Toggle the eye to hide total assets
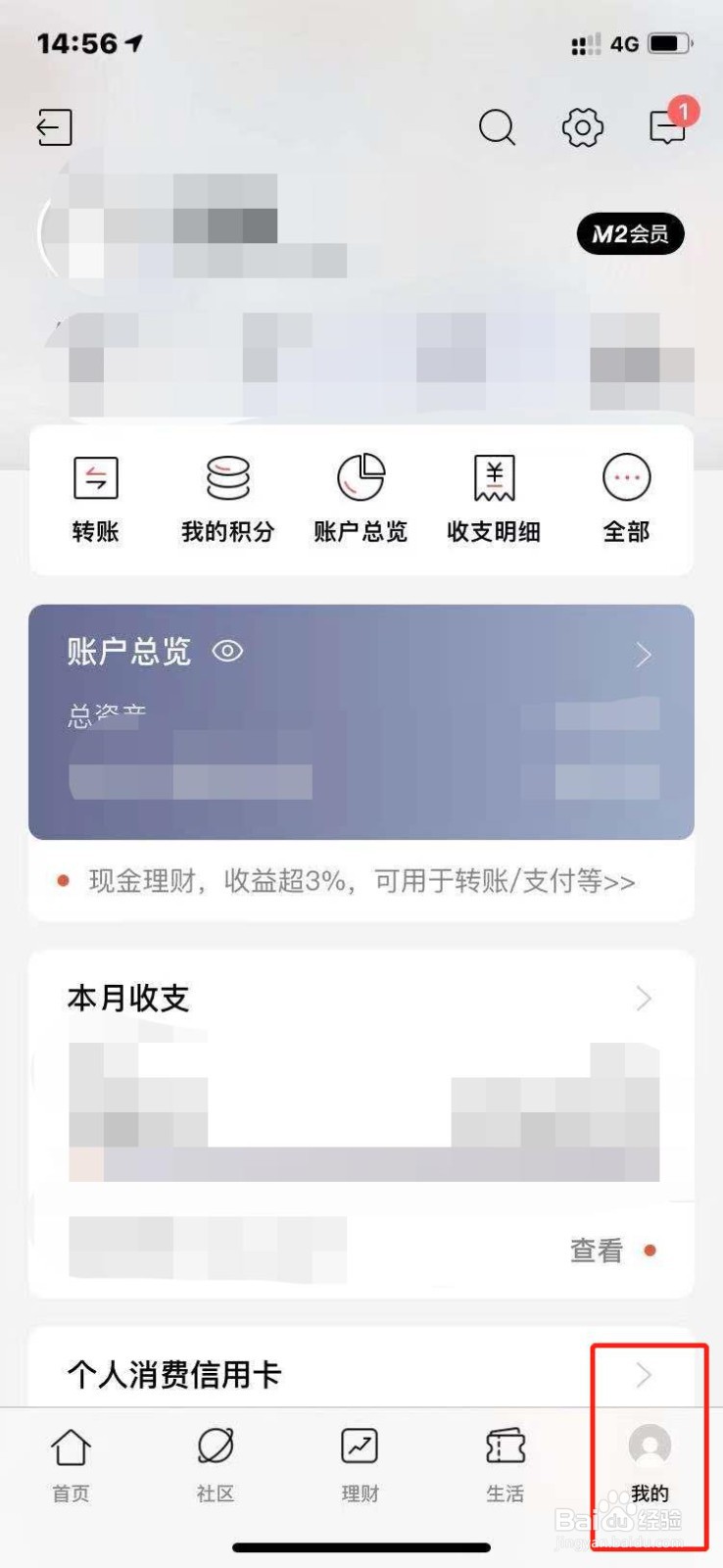The width and height of the screenshot is (723, 1568). [x=226, y=651]
